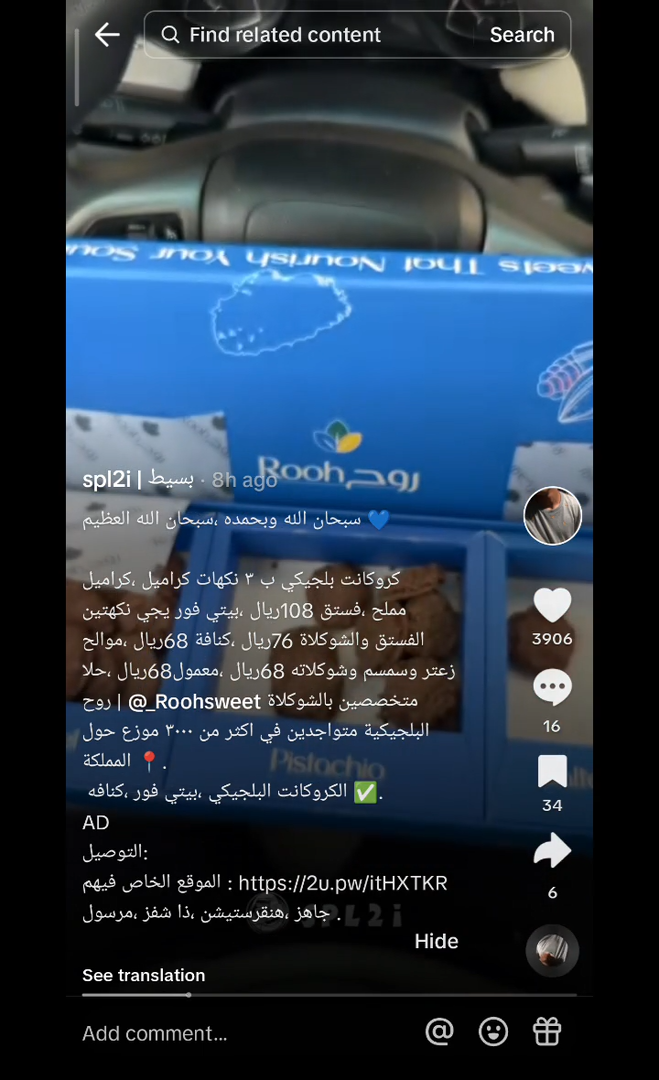659x1080 pixels.
Task: Like this video with the heart
Action: [552, 606]
